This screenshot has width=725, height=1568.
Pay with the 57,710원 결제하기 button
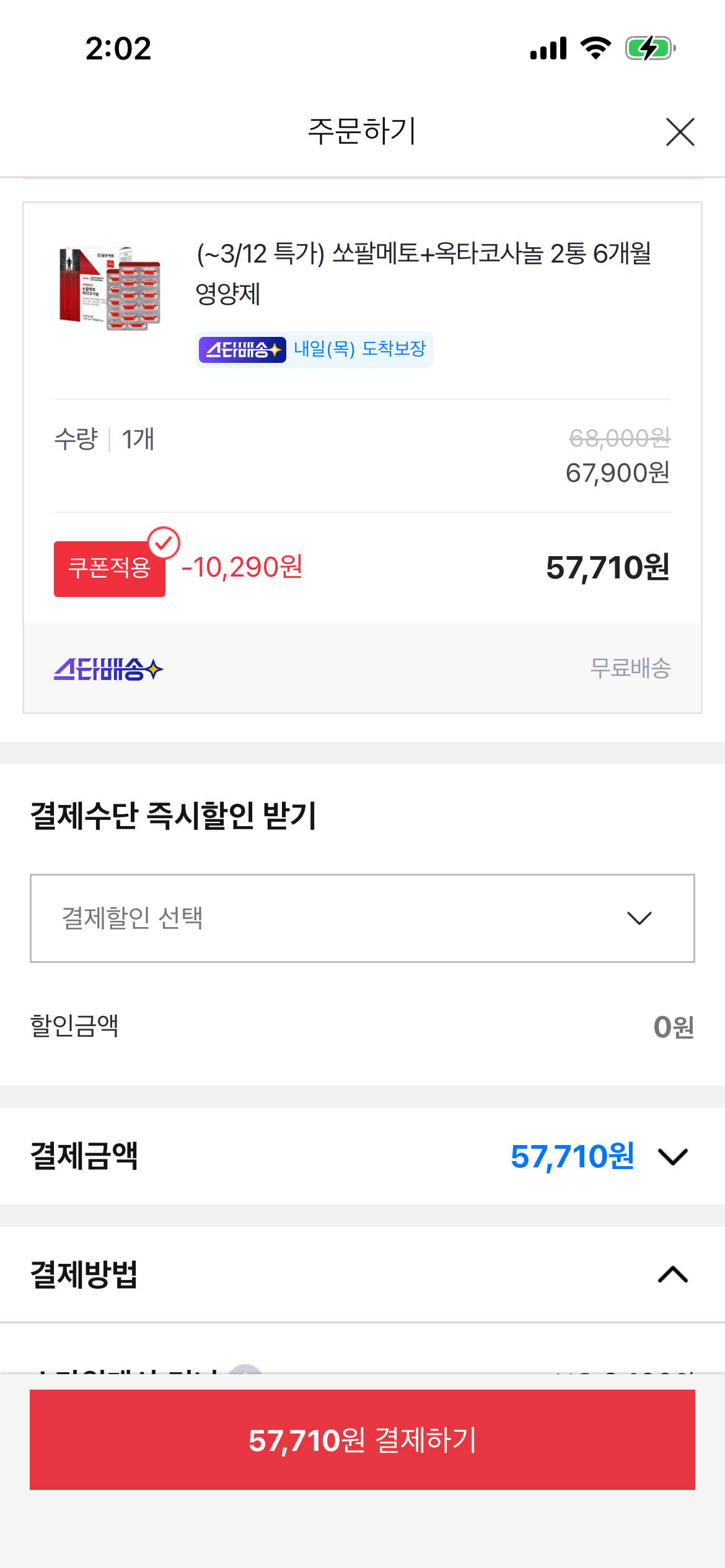pyautogui.click(x=362, y=1439)
